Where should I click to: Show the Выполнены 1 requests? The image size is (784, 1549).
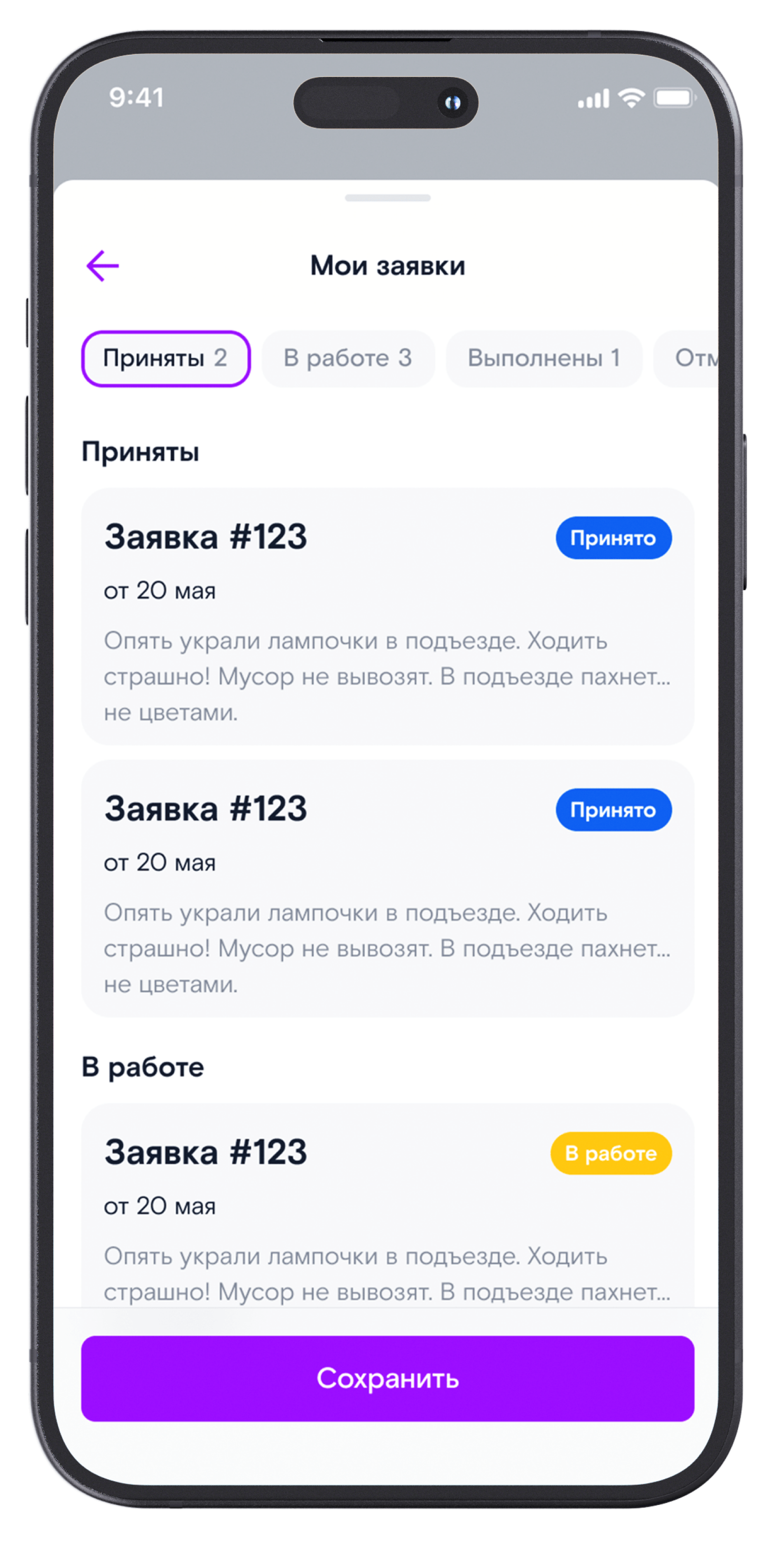click(x=543, y=358)
